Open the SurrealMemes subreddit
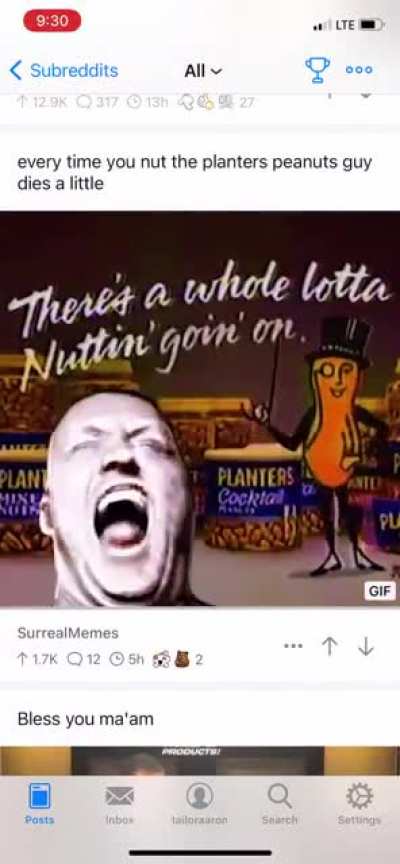400x864 pixels. point(68,633)
